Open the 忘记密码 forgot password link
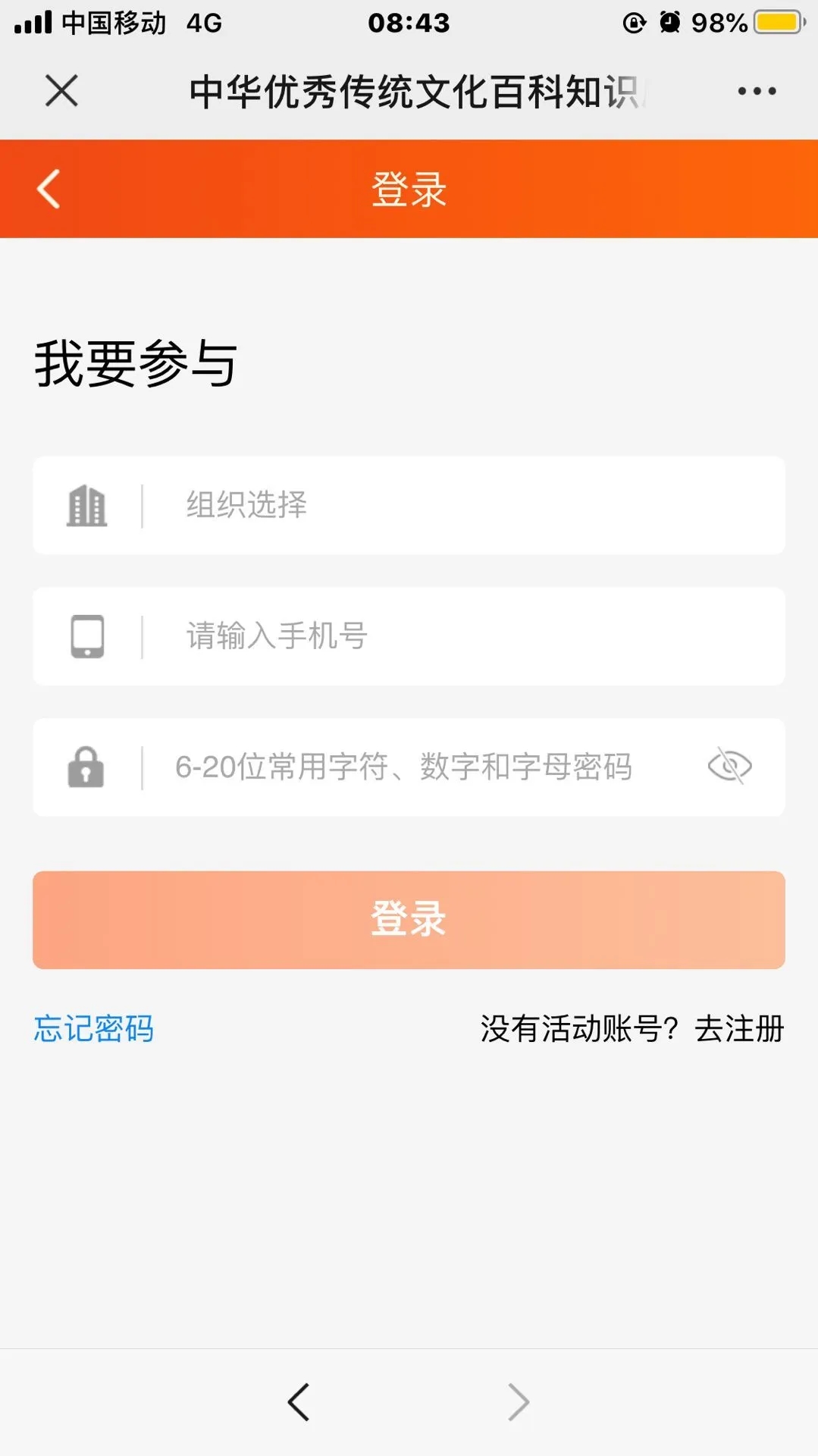This screenshot has width=818, height=1456. (93, 1029)
